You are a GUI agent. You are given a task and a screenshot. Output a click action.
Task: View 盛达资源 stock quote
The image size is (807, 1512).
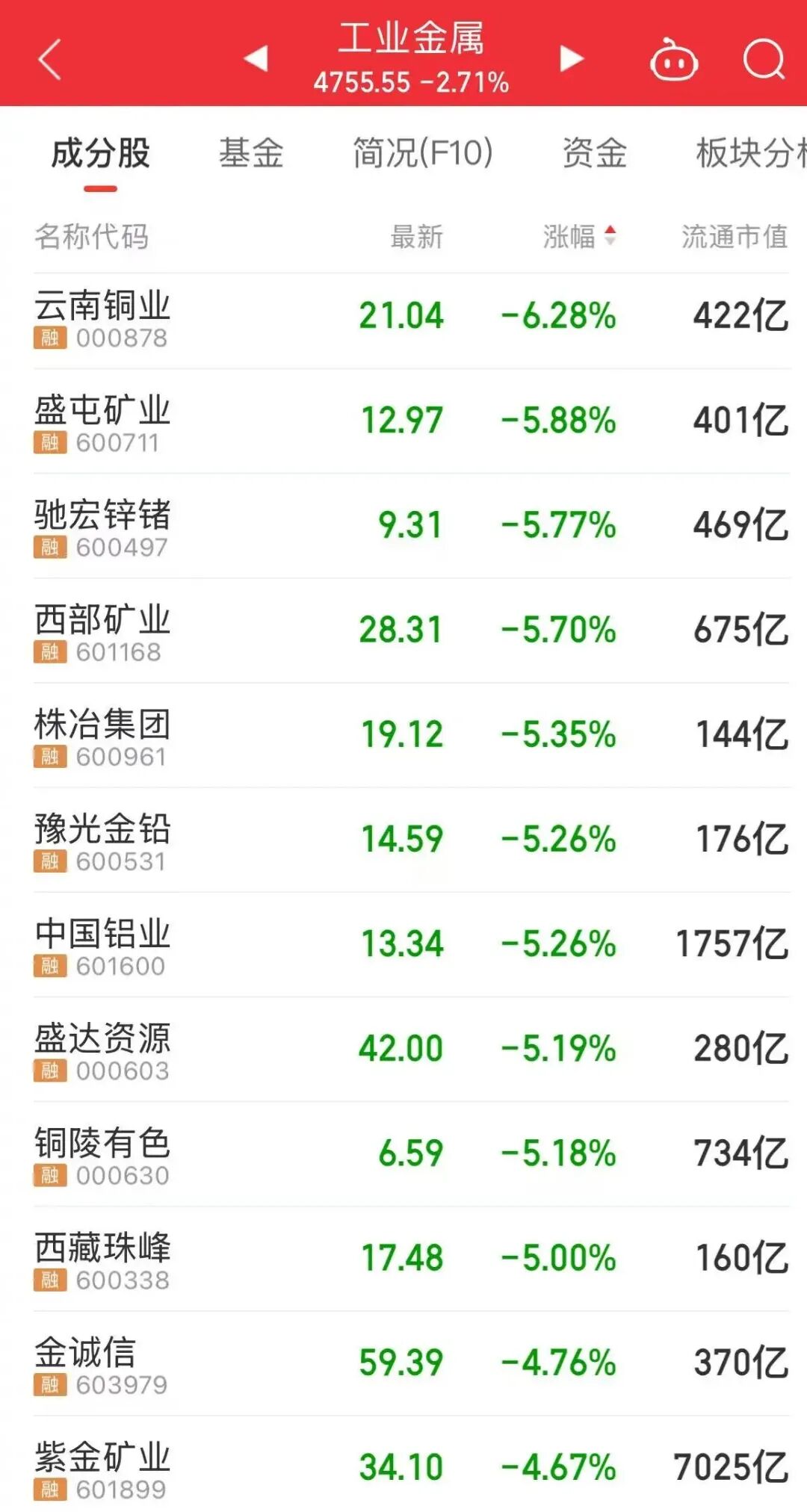(x=103, y=1050)
